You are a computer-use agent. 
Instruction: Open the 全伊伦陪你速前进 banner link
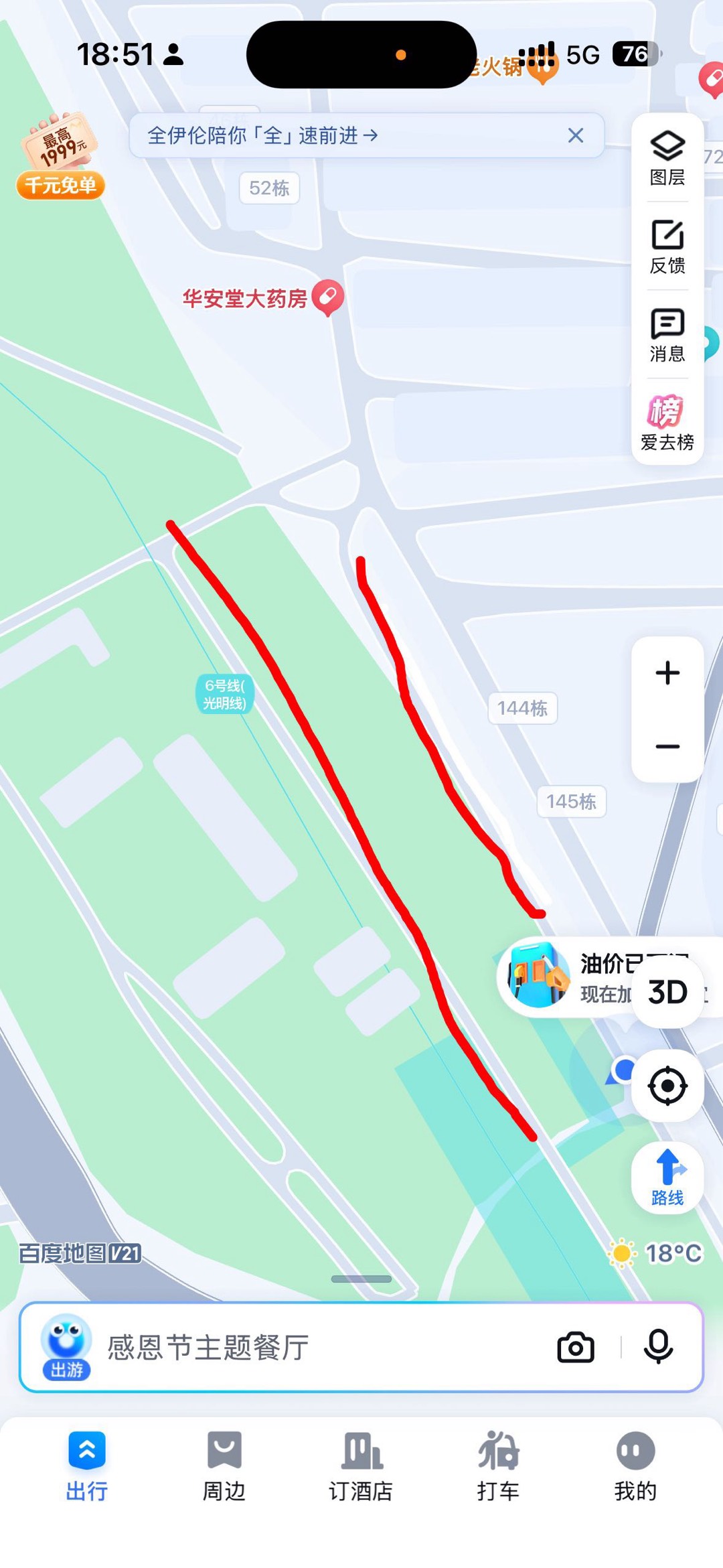(x=262, y=135)
